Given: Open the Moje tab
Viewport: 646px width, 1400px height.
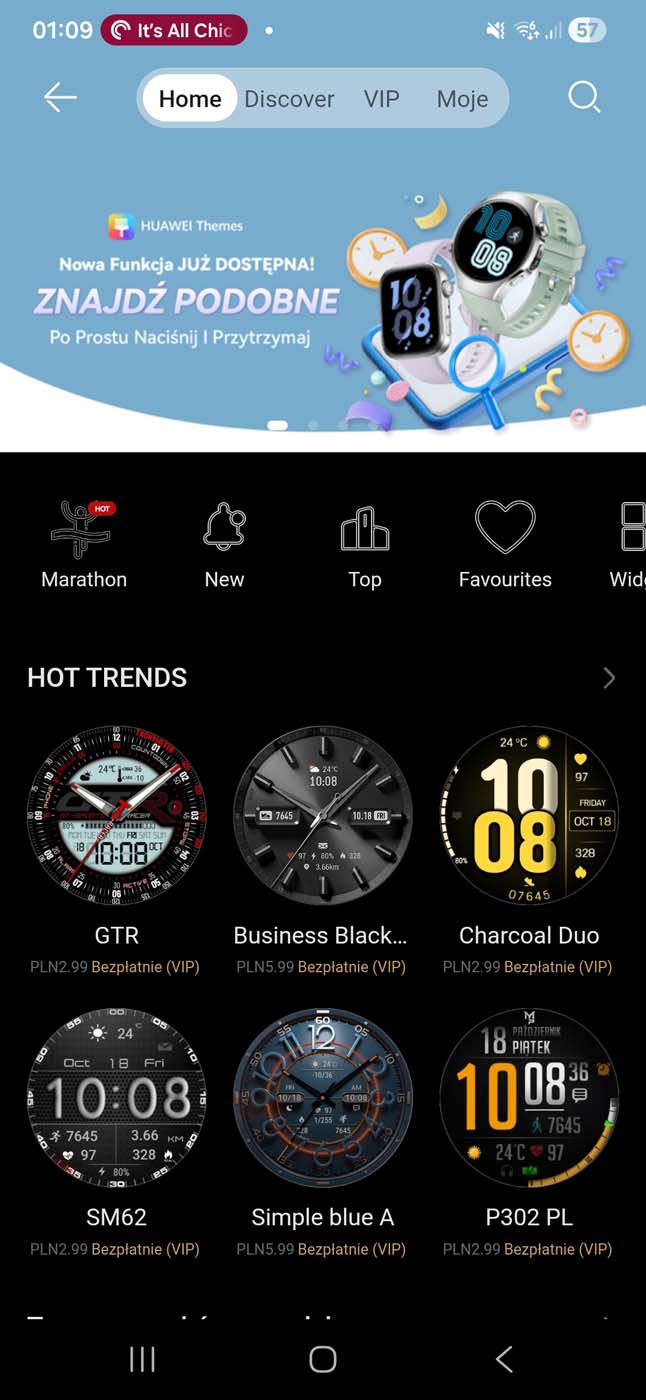Looking at the screenshot, I should point(462,99).
